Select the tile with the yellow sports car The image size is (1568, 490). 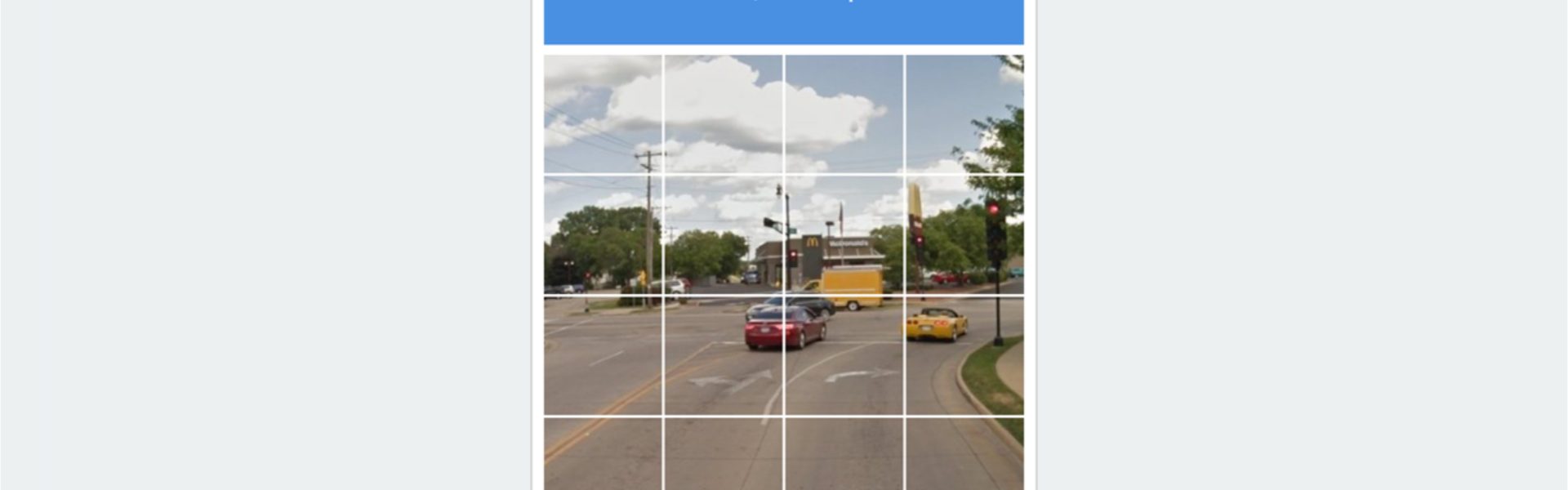964,355
